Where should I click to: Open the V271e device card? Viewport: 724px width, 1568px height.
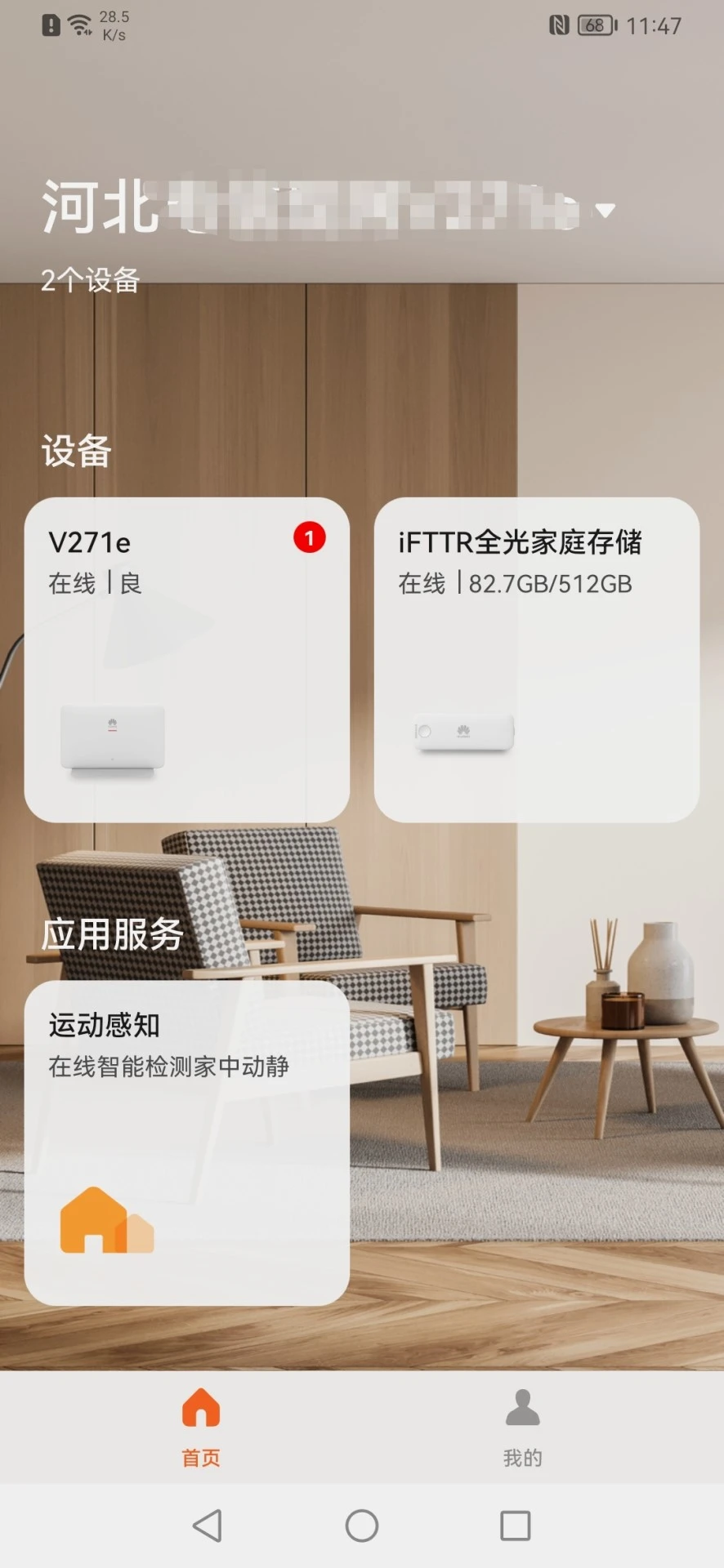point(187,659)
